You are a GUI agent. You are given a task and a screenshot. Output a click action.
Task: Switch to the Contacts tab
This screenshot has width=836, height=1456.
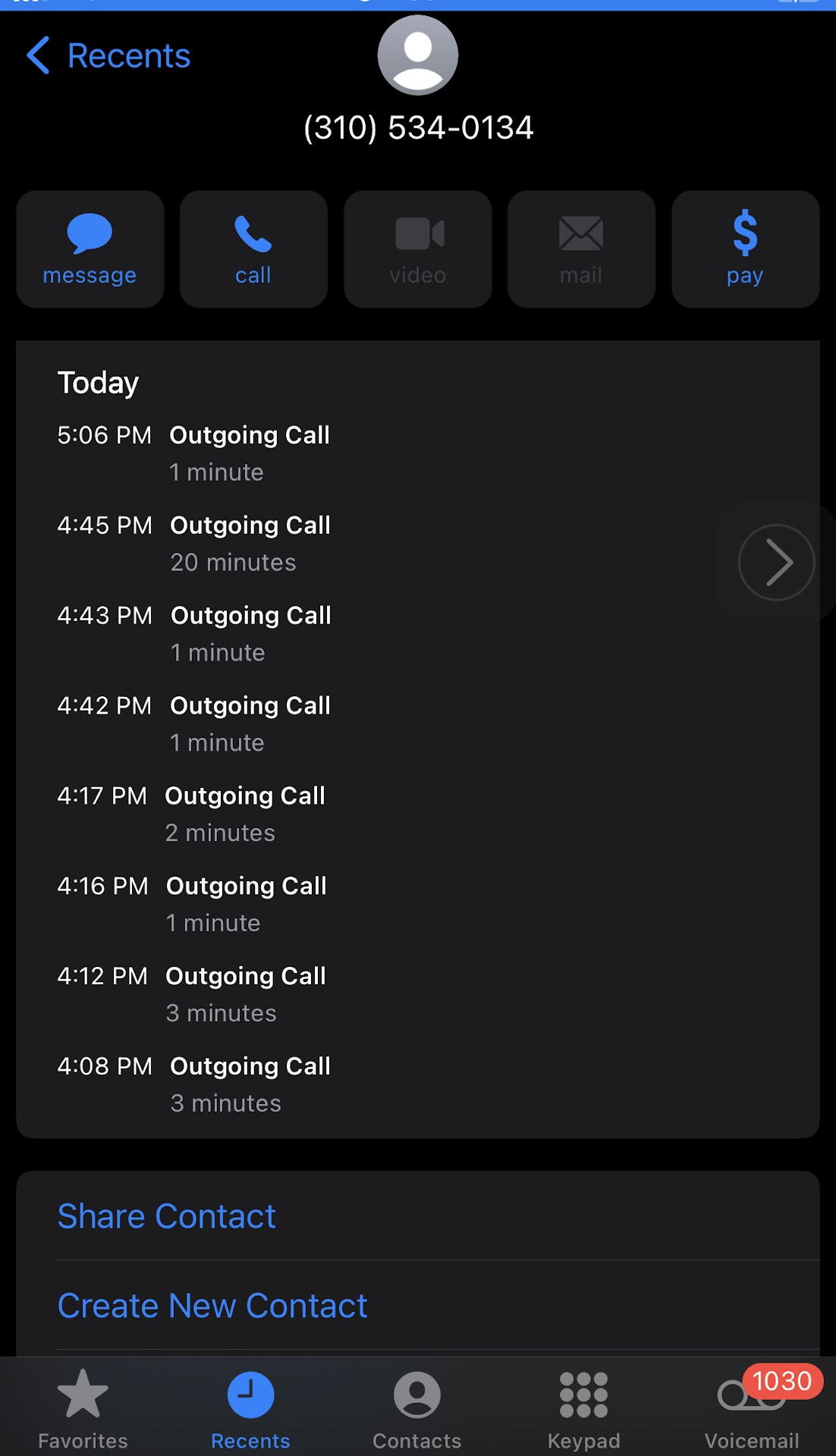(x=417, y=1407)
